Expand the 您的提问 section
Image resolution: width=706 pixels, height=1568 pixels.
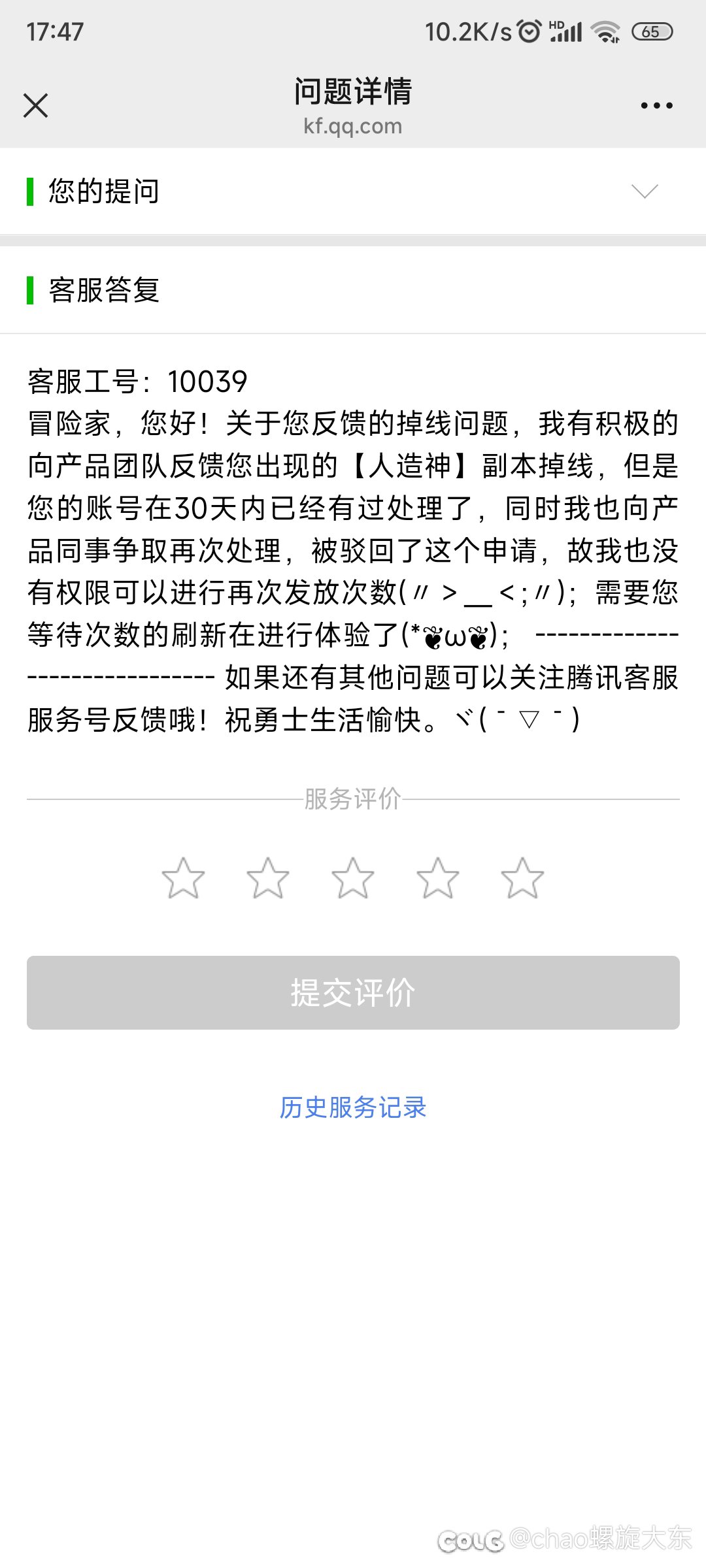(x=353, y=191)
